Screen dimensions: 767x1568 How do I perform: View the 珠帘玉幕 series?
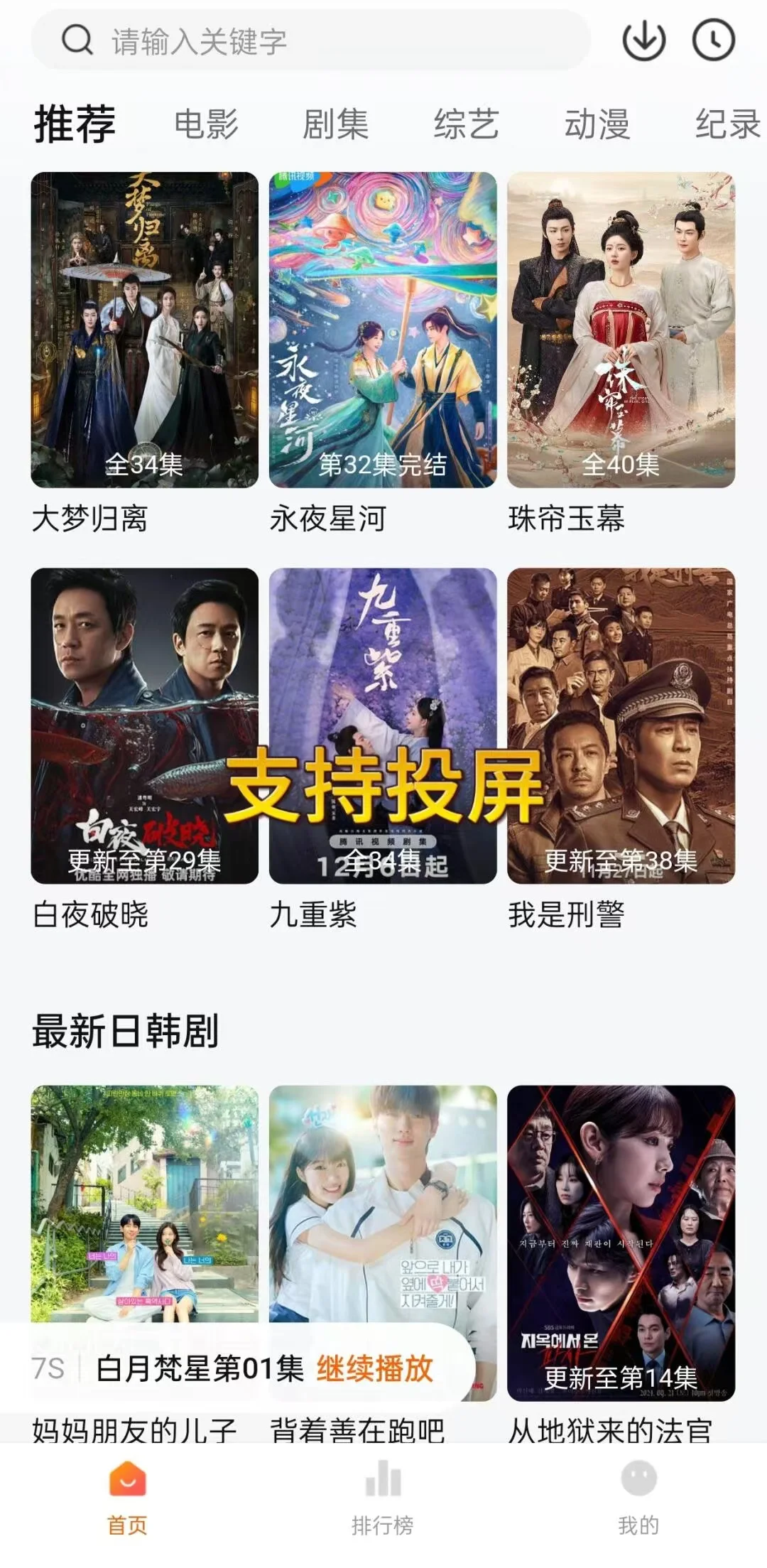pos(621,330)
